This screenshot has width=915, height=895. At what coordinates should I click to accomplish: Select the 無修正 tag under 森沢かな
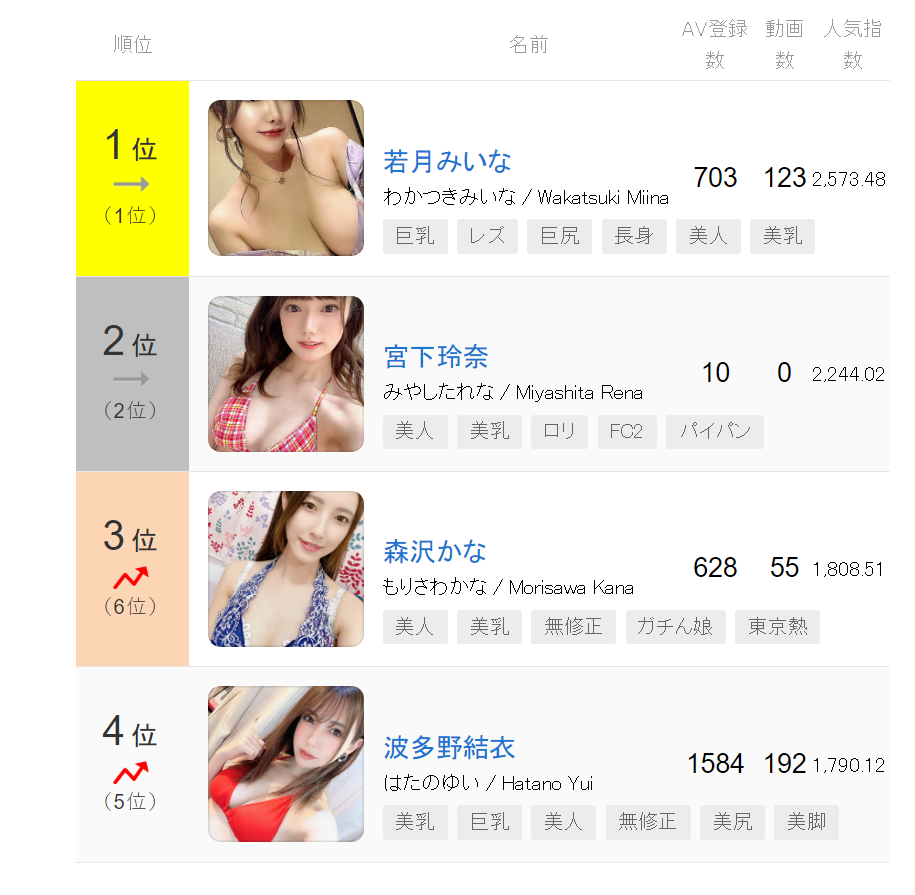click(573, 627)
